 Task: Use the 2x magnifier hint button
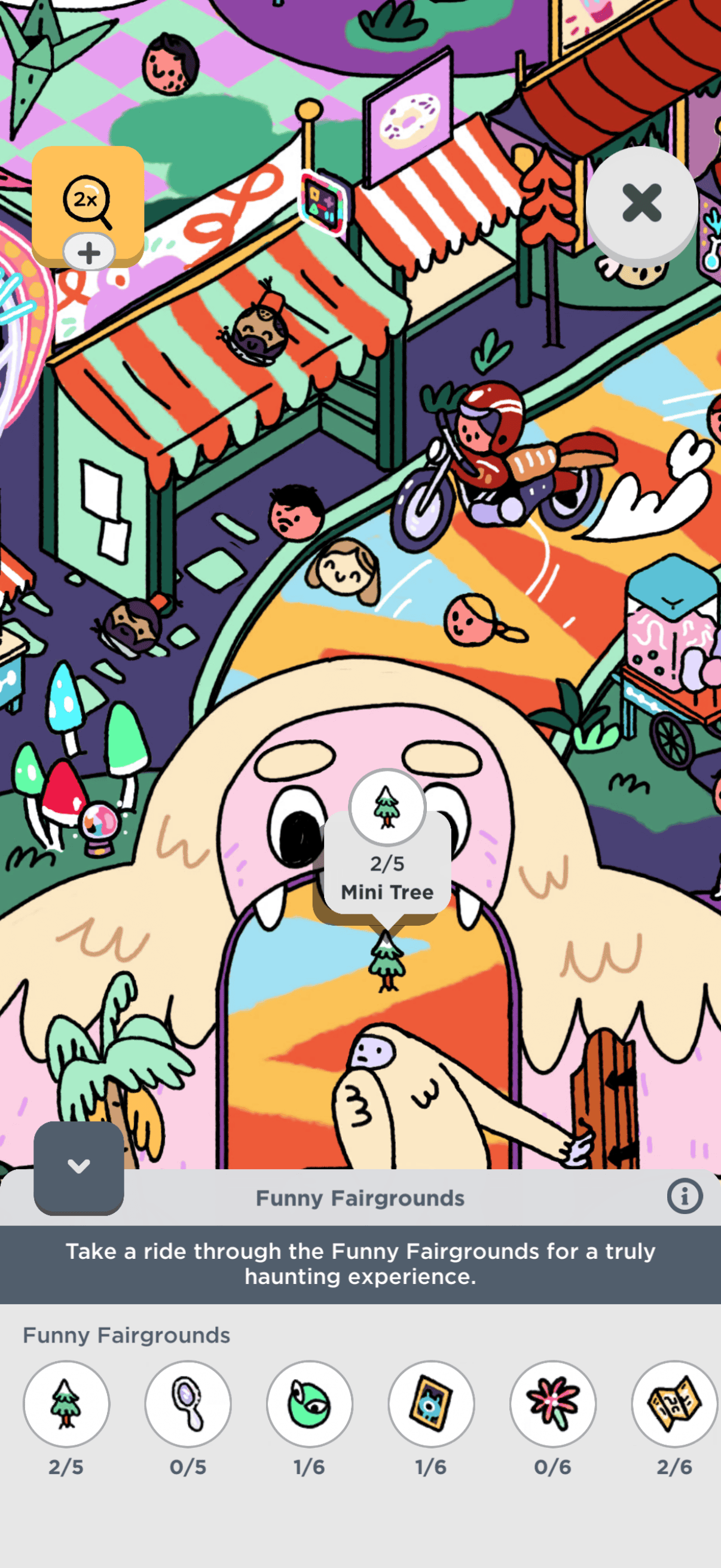[x=87, y=202]
